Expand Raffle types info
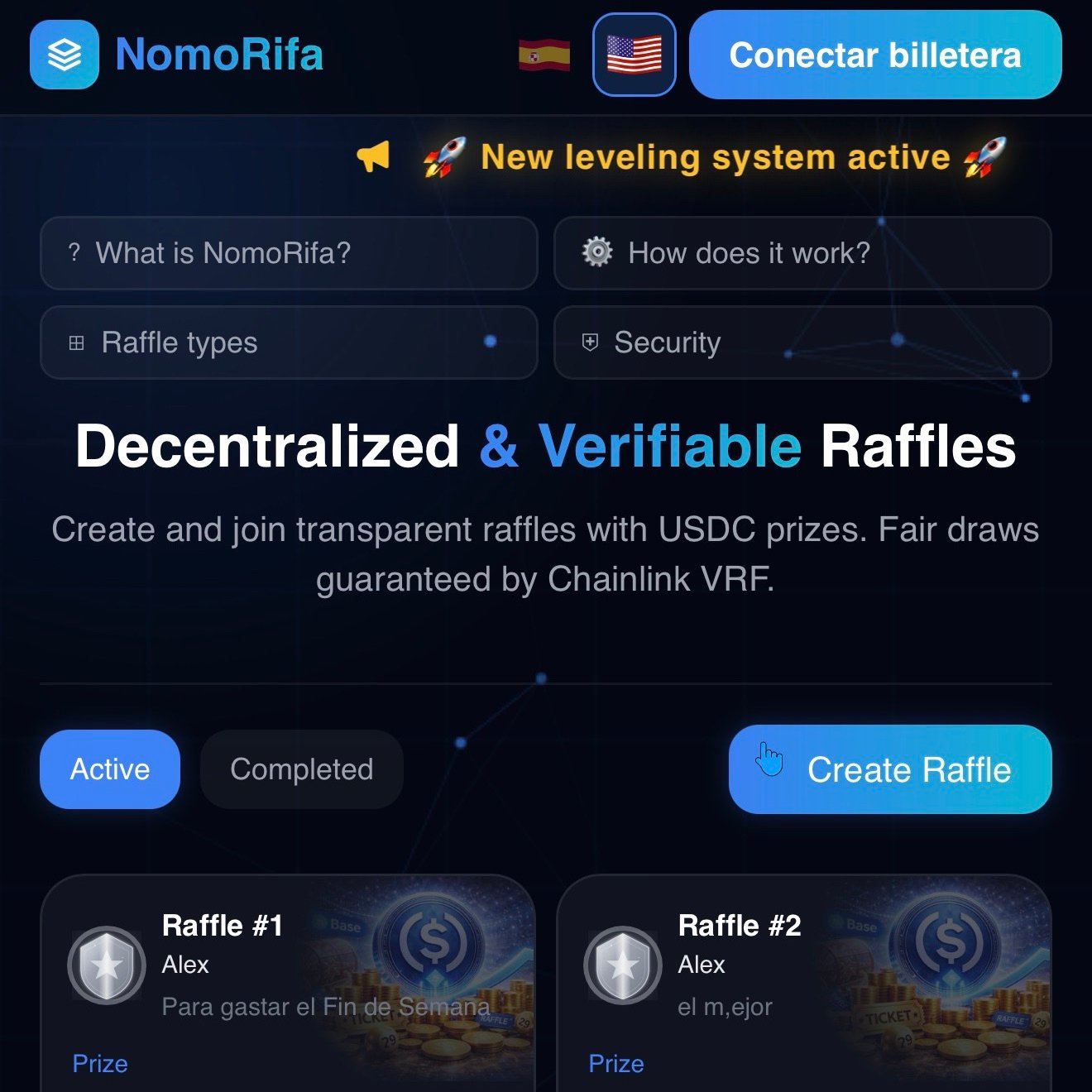Image resolution: width=1092 pixels, height=1092 pixels. pos(289,342)
